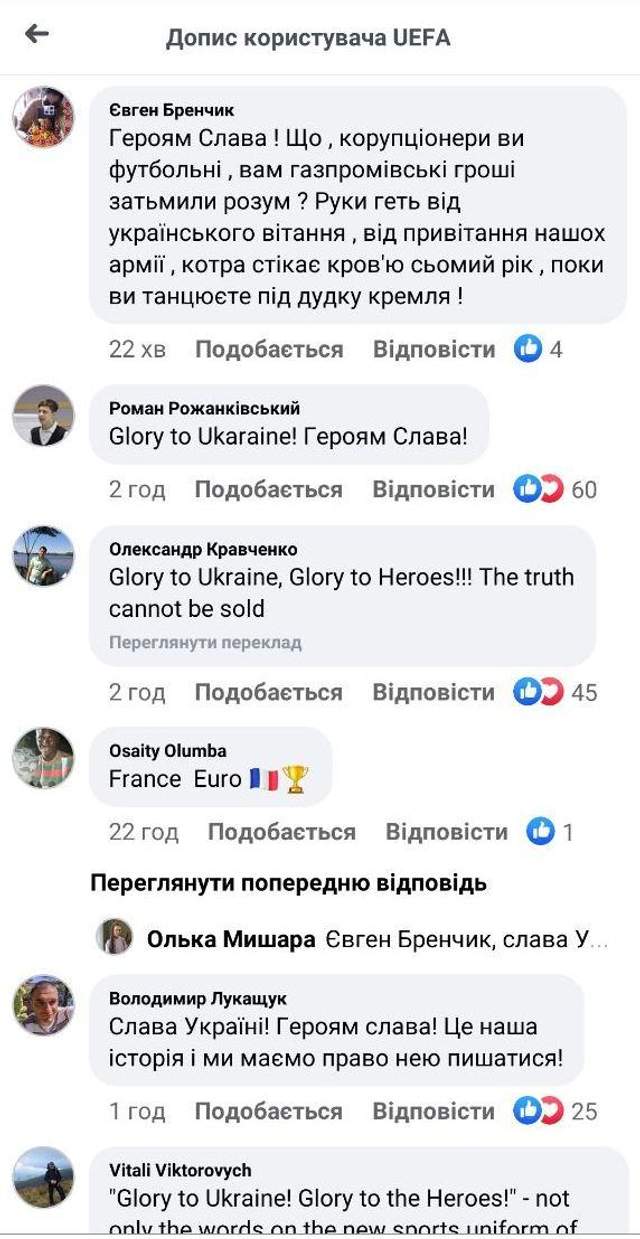Like Олександр Кравченко's comment

[268, 692]
